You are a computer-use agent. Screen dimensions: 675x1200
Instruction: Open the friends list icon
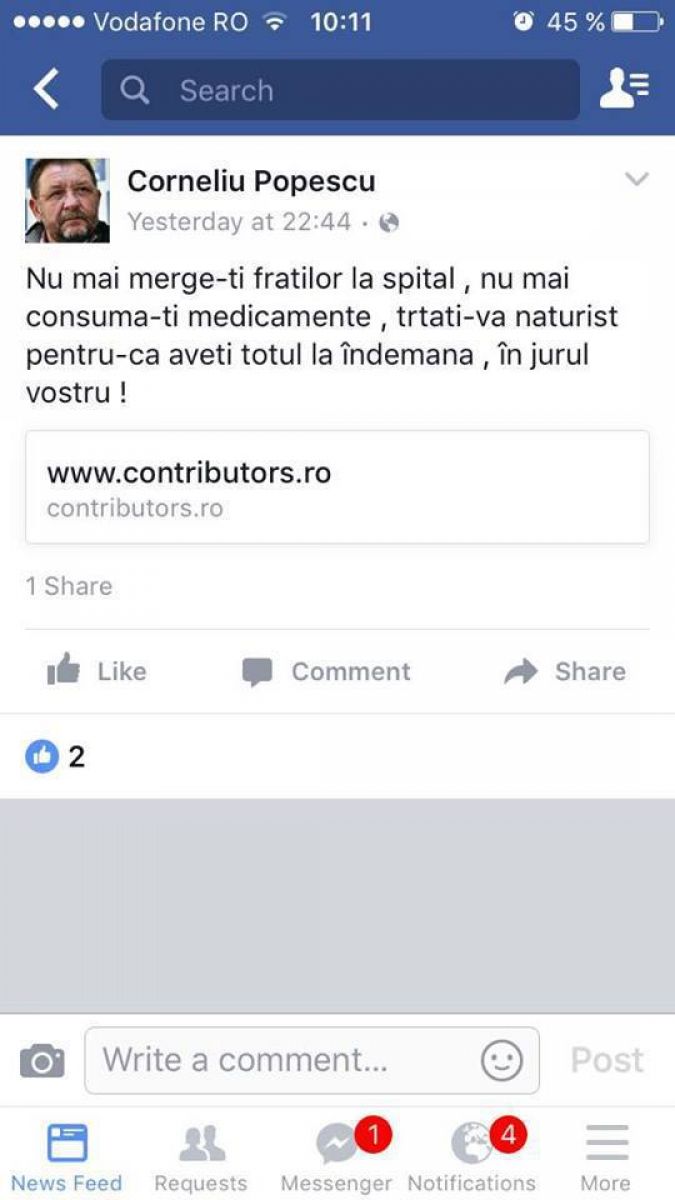[624, 90]
